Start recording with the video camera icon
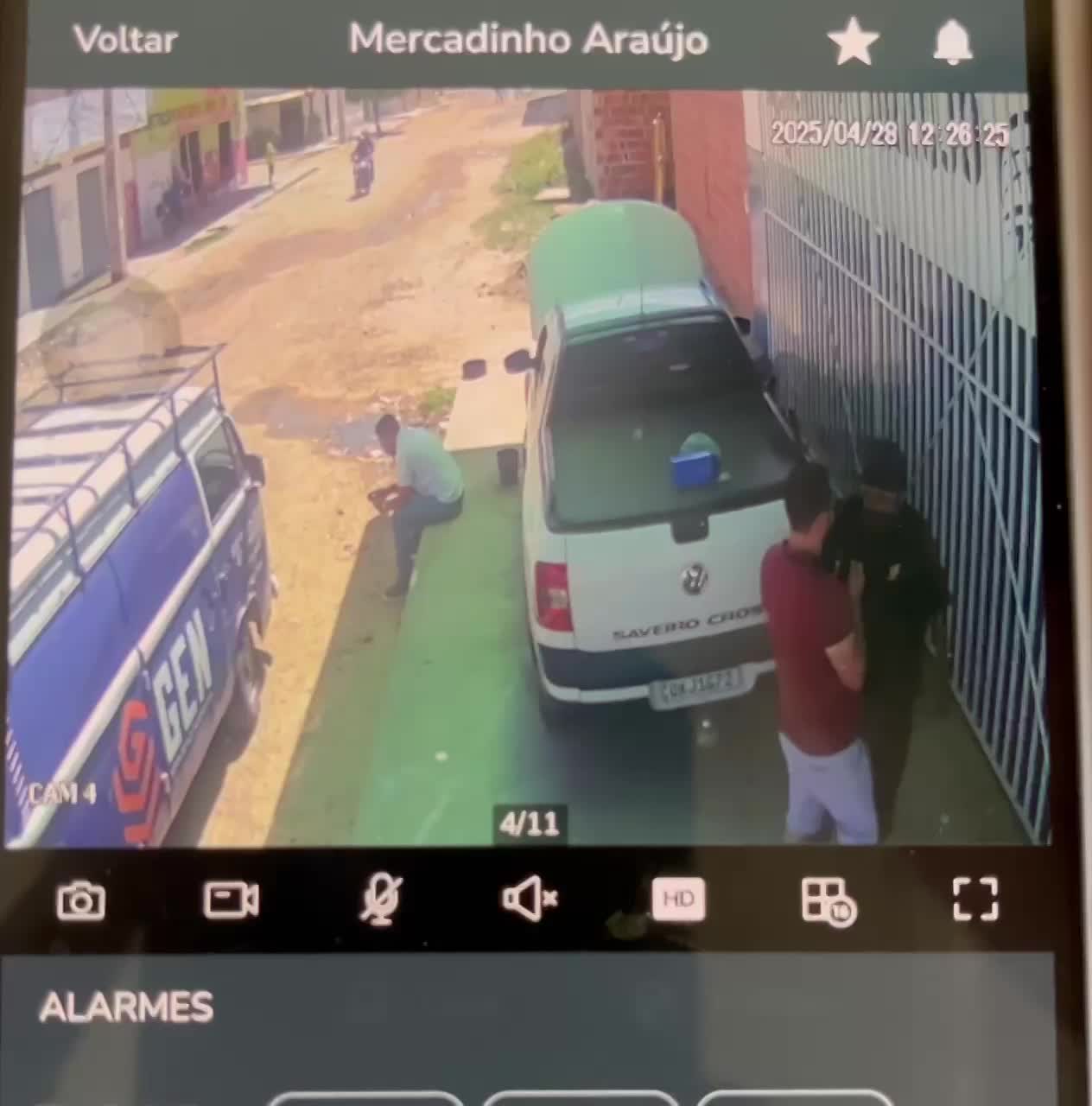The width and height of the screenshot is (1092, 1106). [231, 899]
